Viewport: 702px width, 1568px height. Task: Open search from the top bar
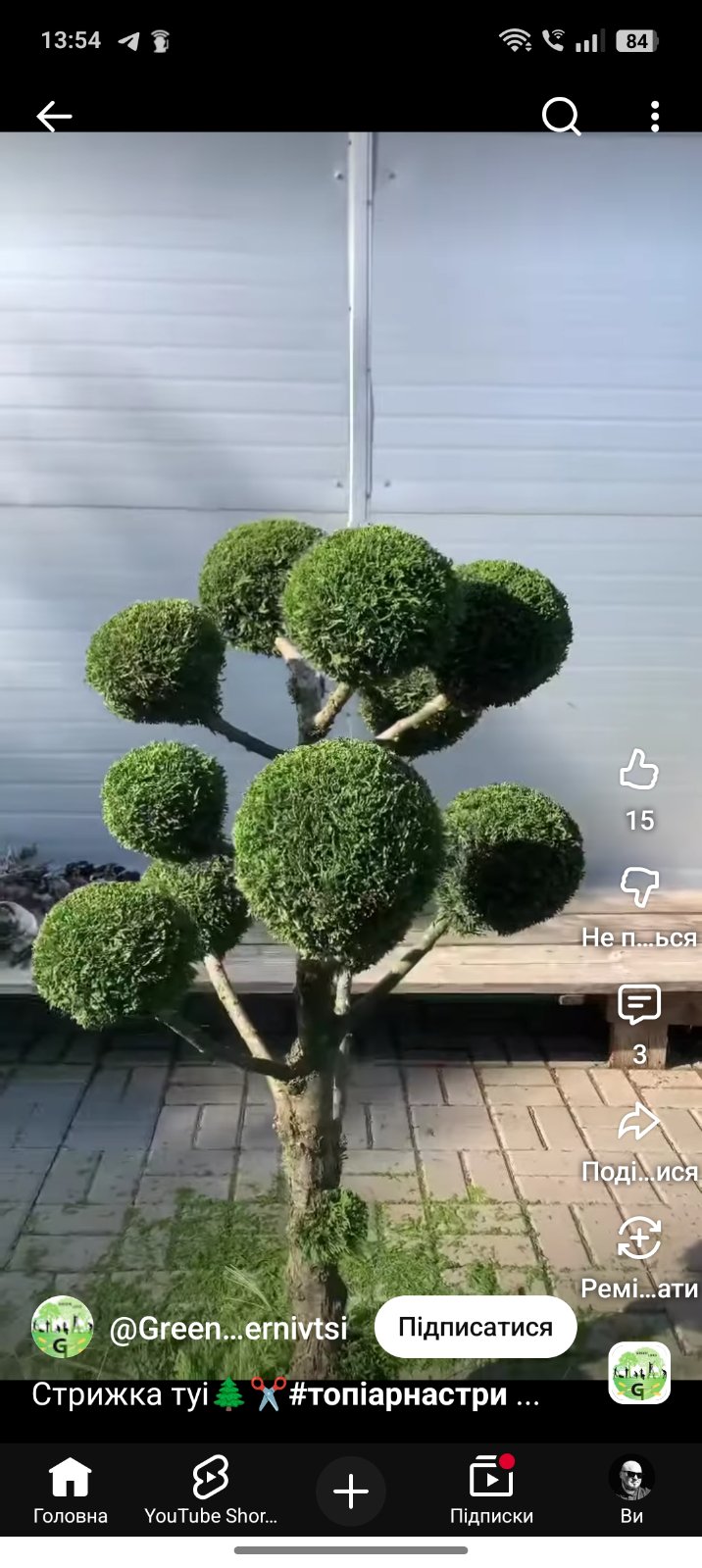point(561,117)
